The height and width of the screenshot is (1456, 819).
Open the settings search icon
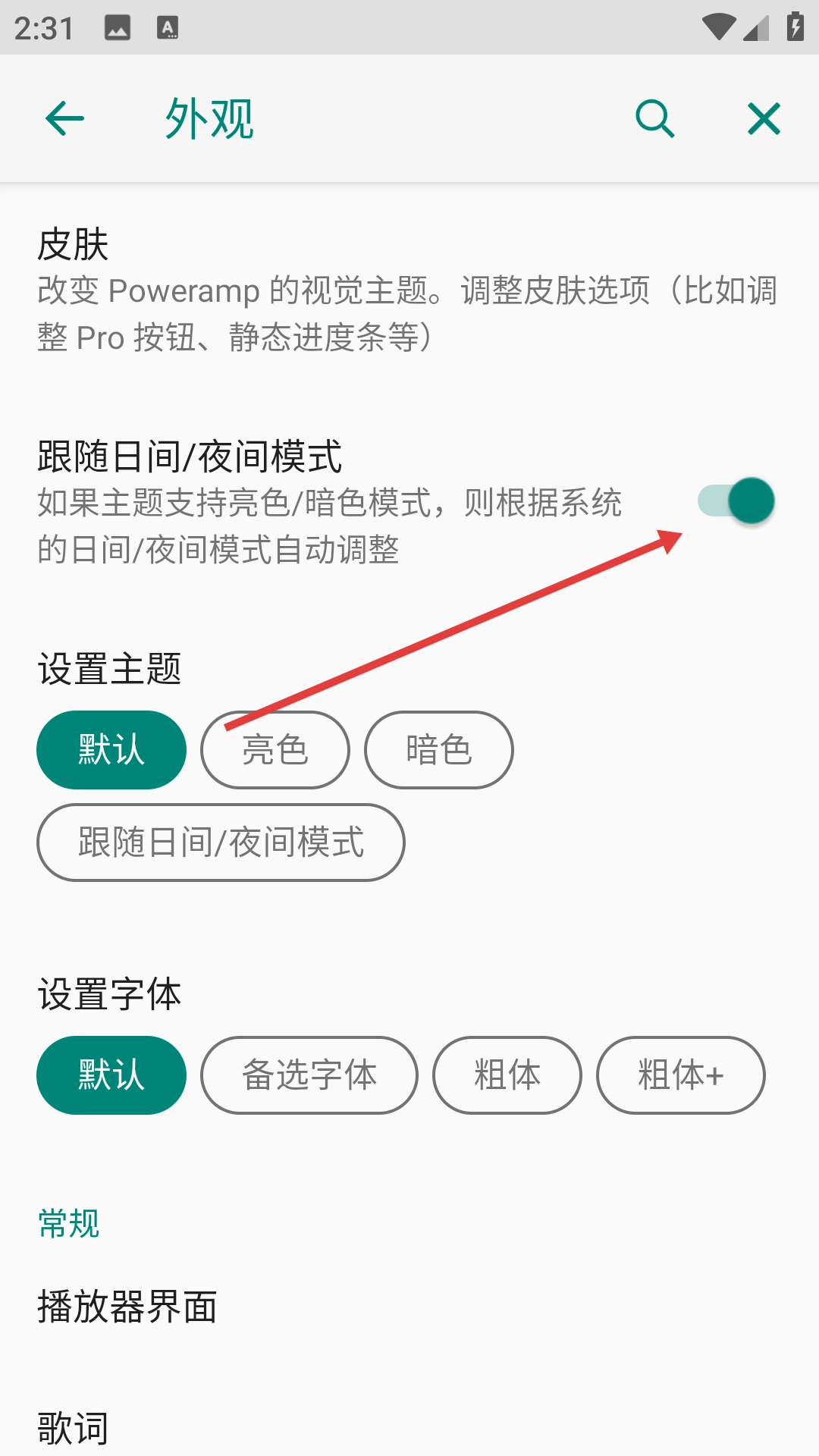coord(654,118)
